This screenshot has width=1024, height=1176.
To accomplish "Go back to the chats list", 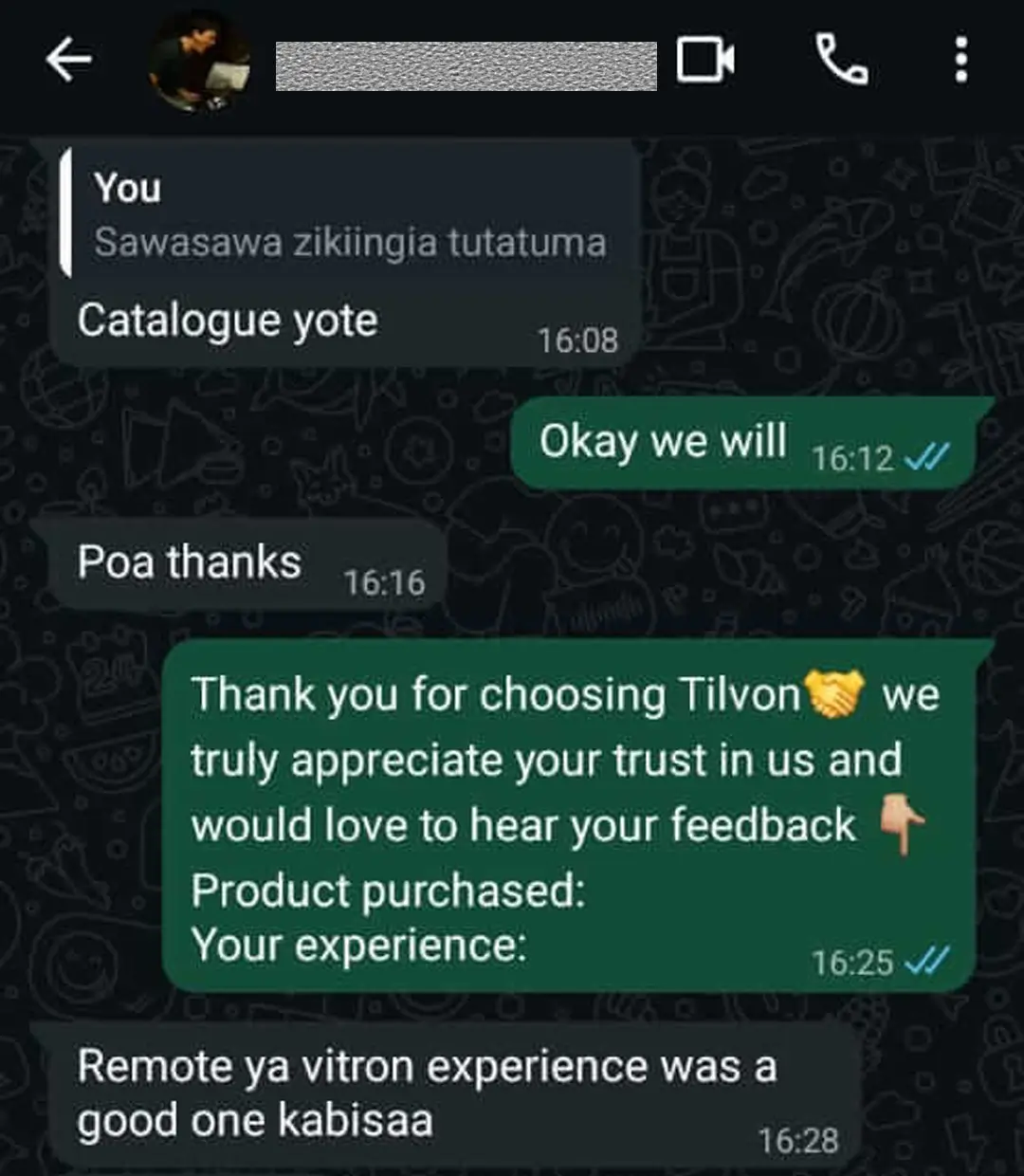I will (x=68, y=62).
